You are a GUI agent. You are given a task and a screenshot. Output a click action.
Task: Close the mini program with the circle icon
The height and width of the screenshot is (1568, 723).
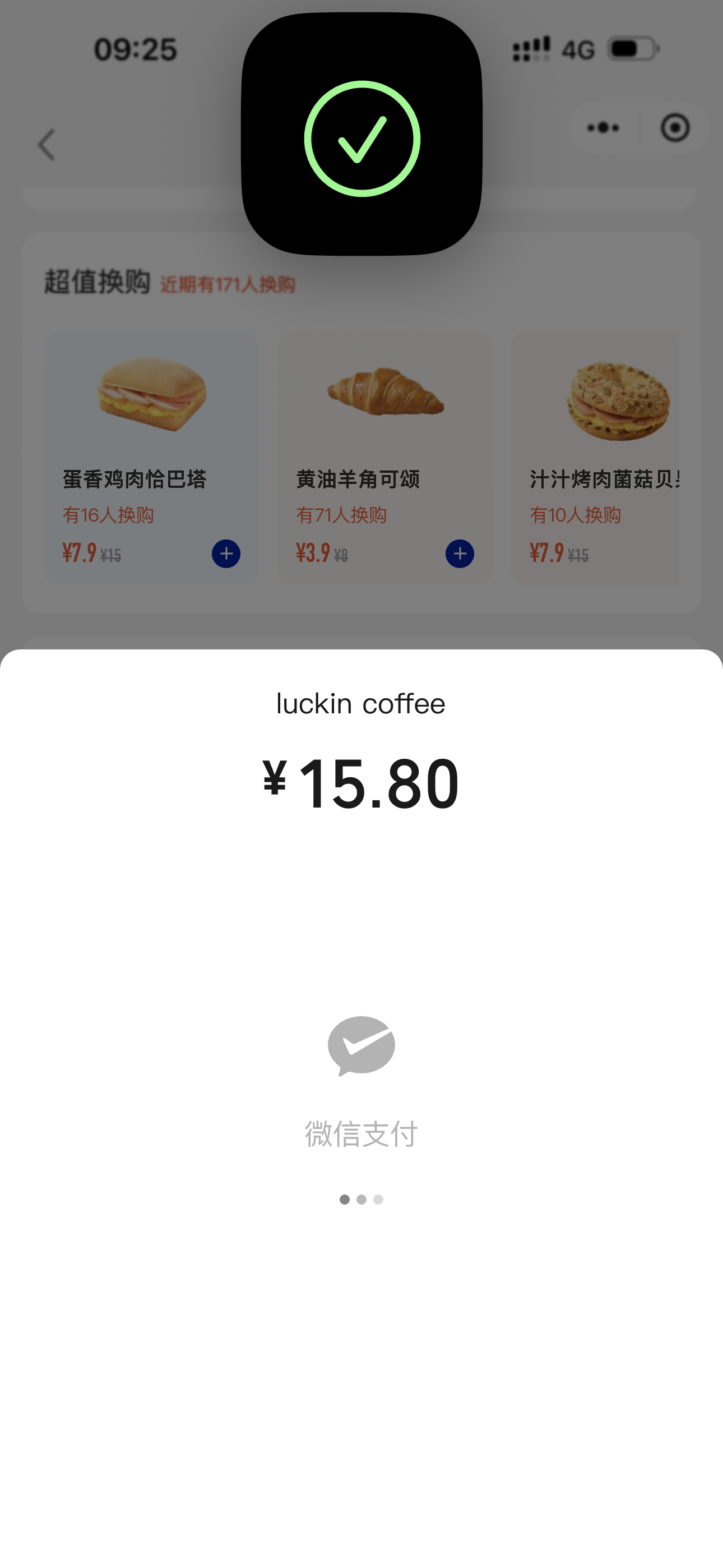point(675,128)
